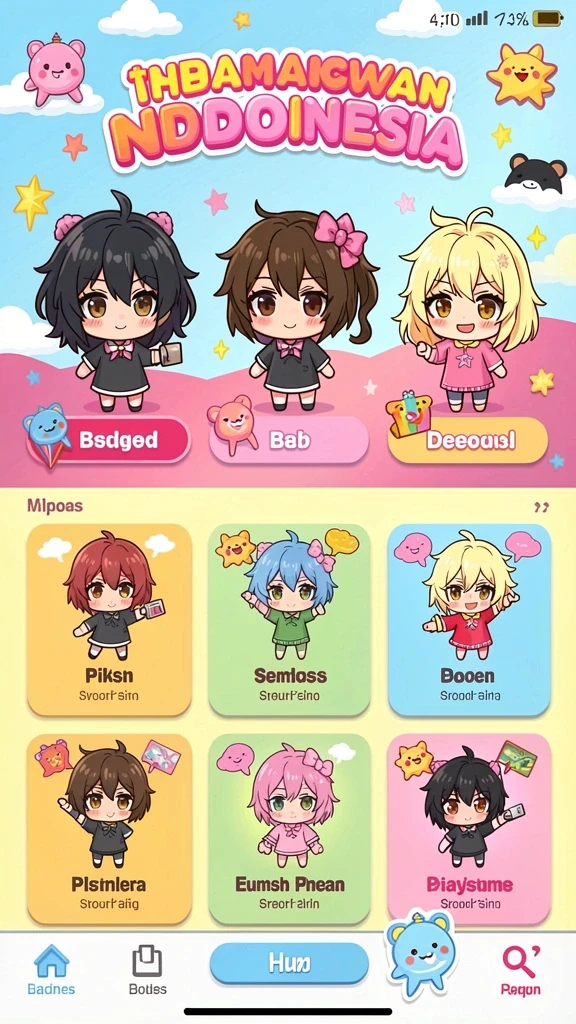Select the Booen character card
The height and width of the screenshot is (1024, 576).
coord(469,619)
